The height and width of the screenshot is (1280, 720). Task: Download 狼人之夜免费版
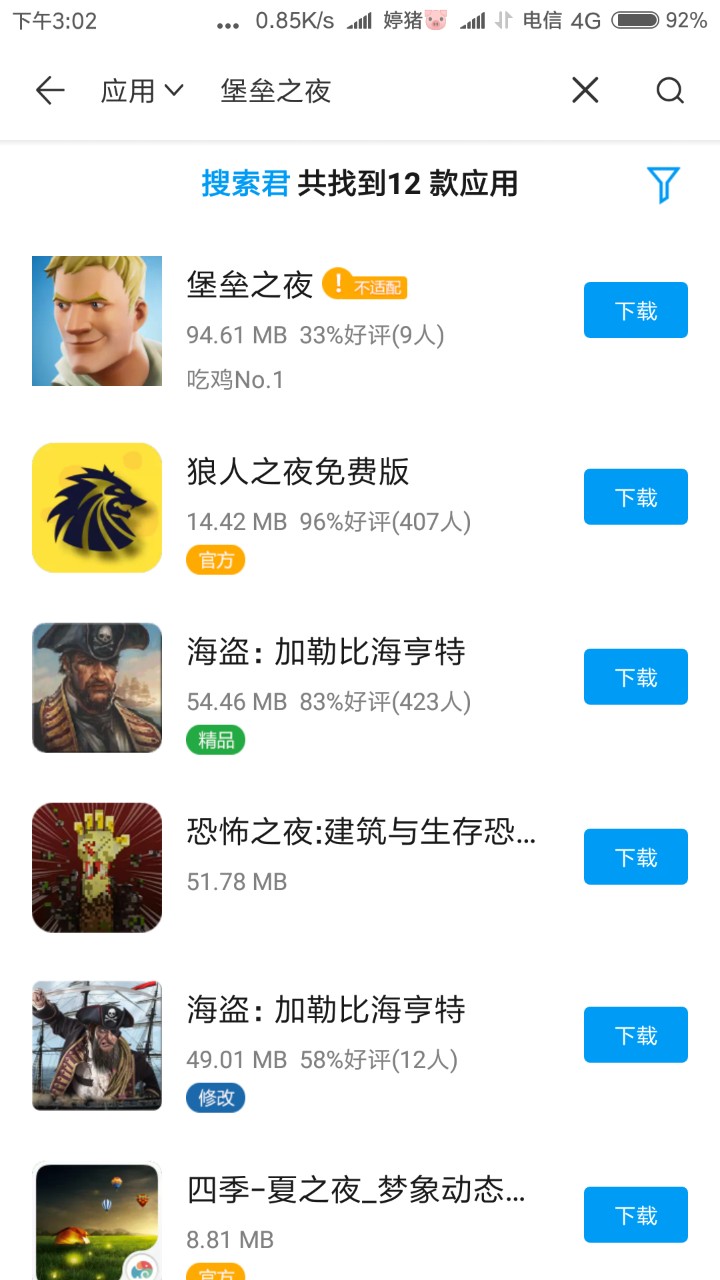tap(635, 497)
